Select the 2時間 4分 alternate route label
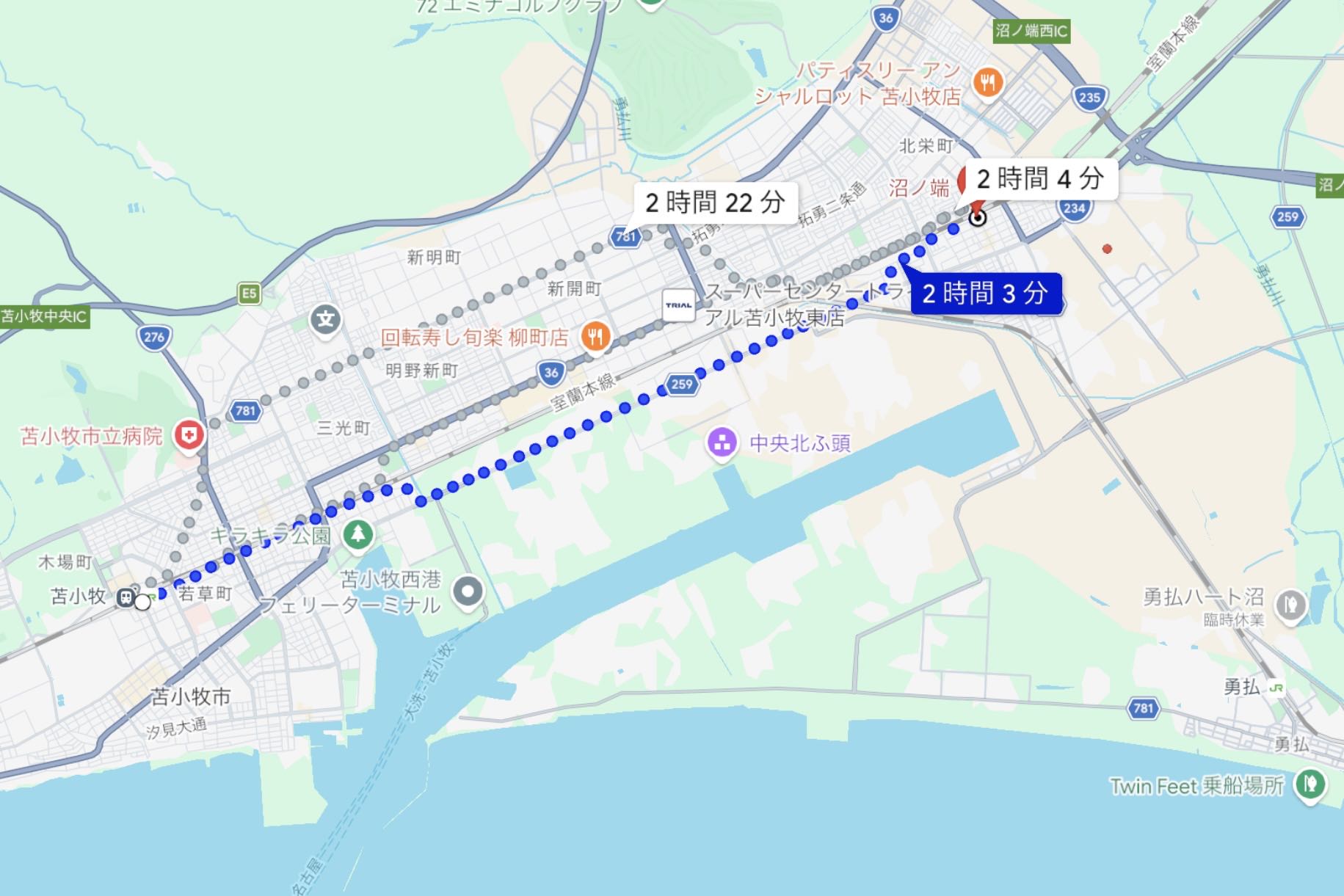1344x896 pixels. click(x=1040, y=178)
